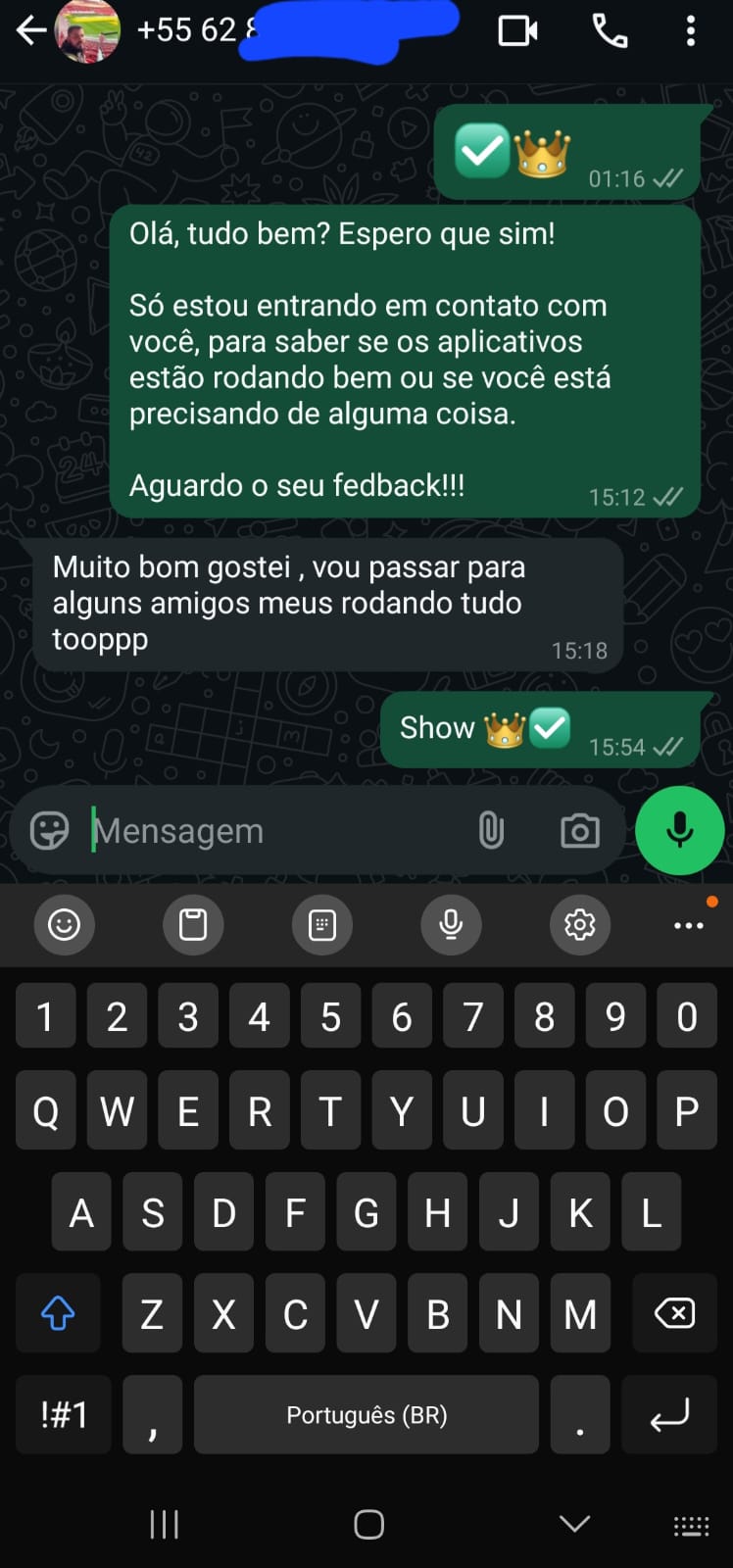Open keyboard settings gear

pyautogui.click(x=579, y=924)
